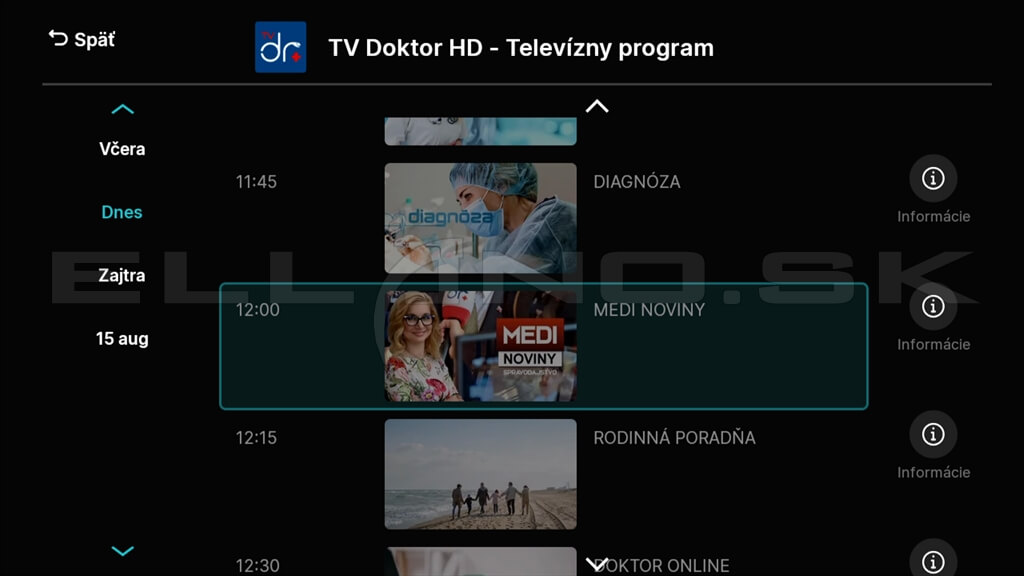This screenshot has width=1024, height=576.
Task: Tap the up chevron above the day list
Action: click(x=122, y=109)
